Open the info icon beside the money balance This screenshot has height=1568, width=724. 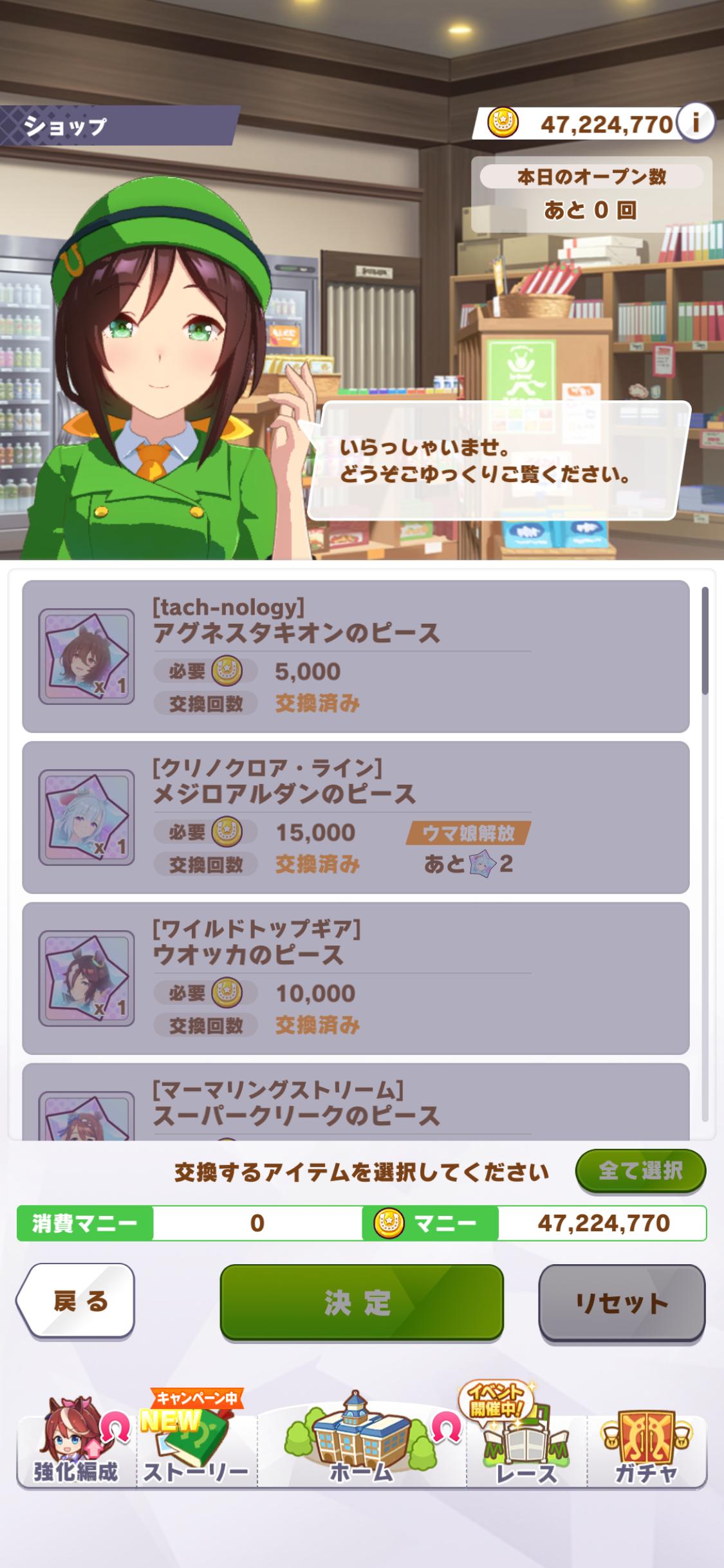(x=695, y=121)
